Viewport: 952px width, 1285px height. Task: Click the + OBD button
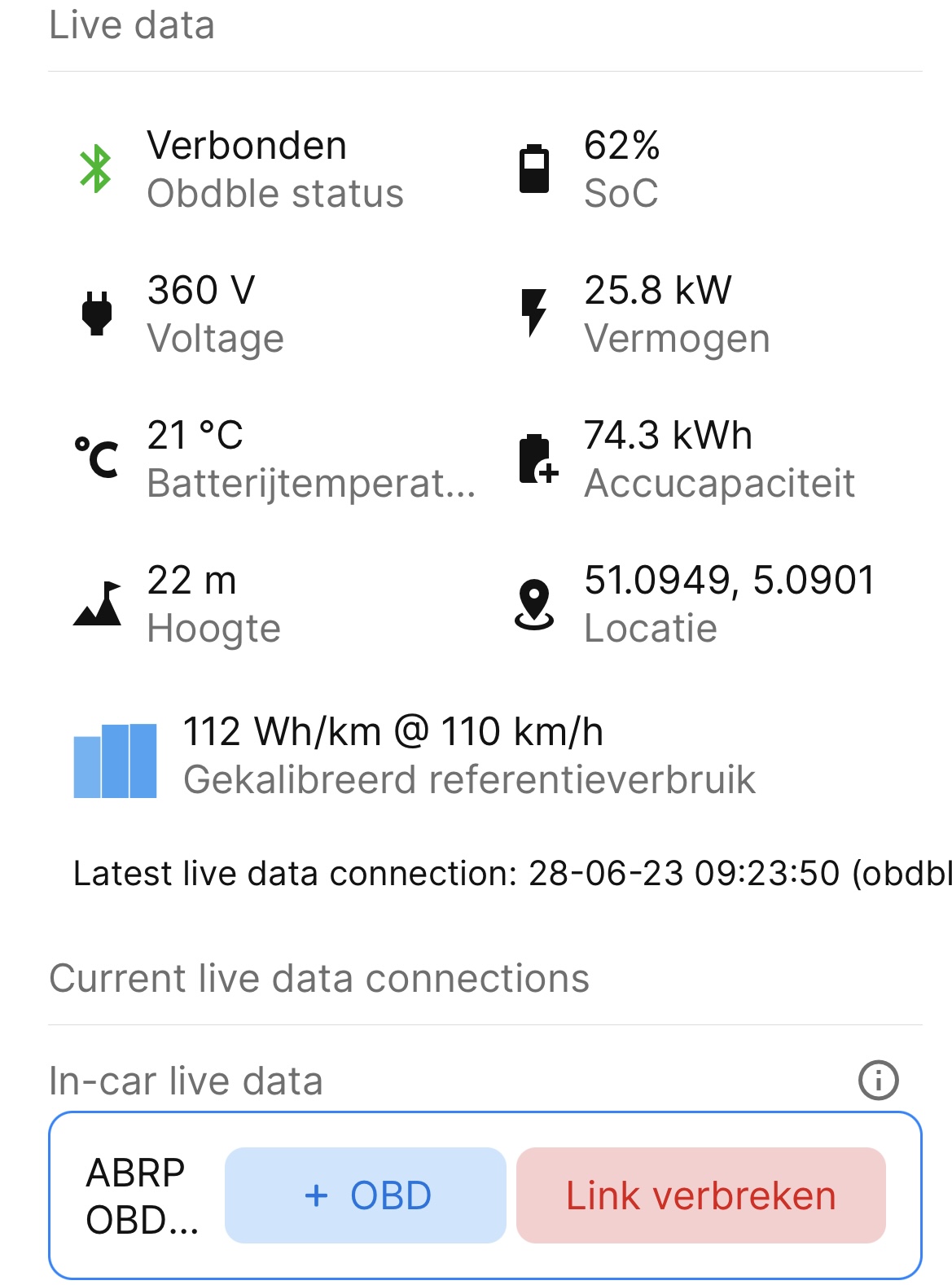click(x=366, y=1195)
